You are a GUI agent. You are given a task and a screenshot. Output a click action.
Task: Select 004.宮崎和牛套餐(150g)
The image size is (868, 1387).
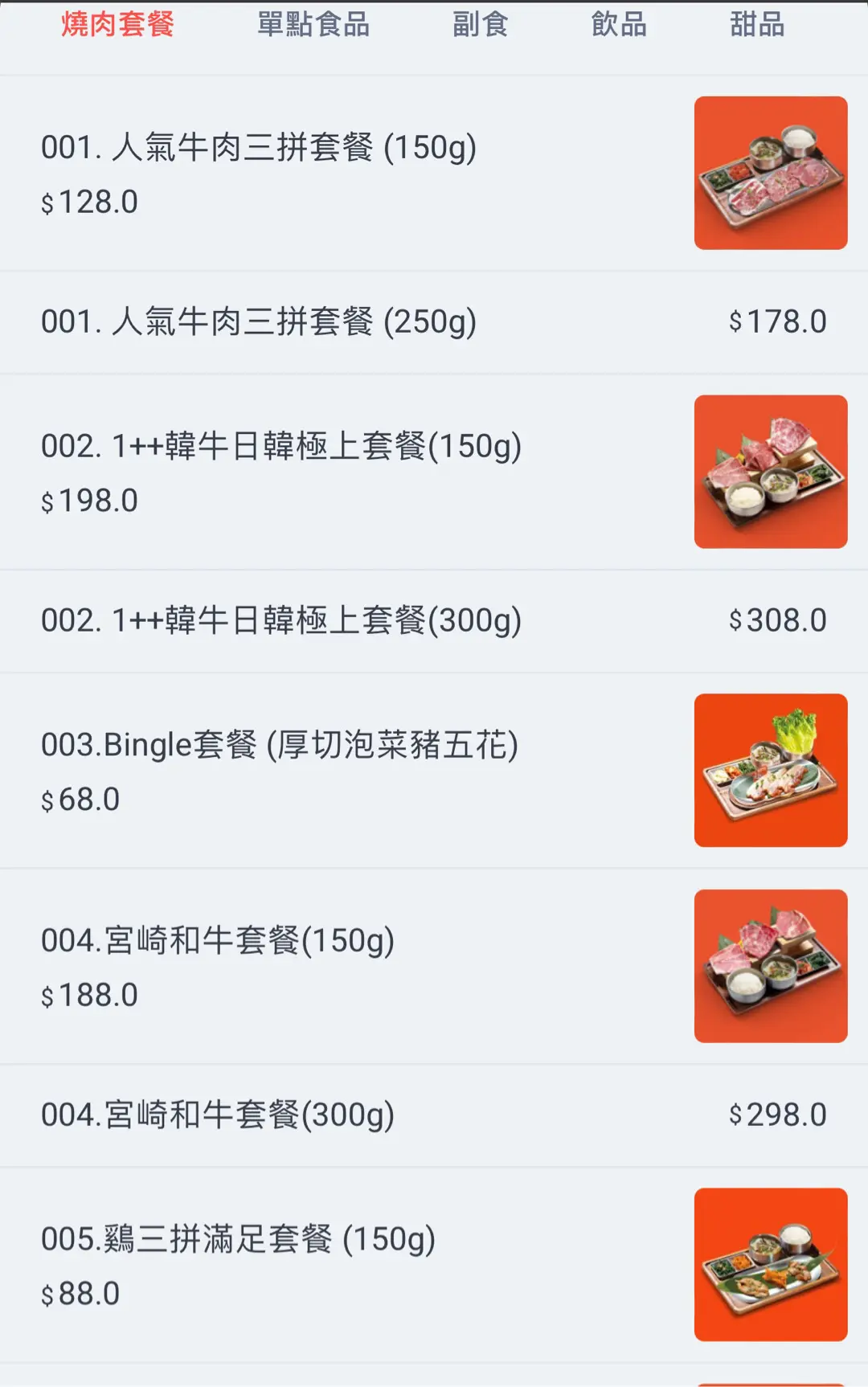[218, 941]
